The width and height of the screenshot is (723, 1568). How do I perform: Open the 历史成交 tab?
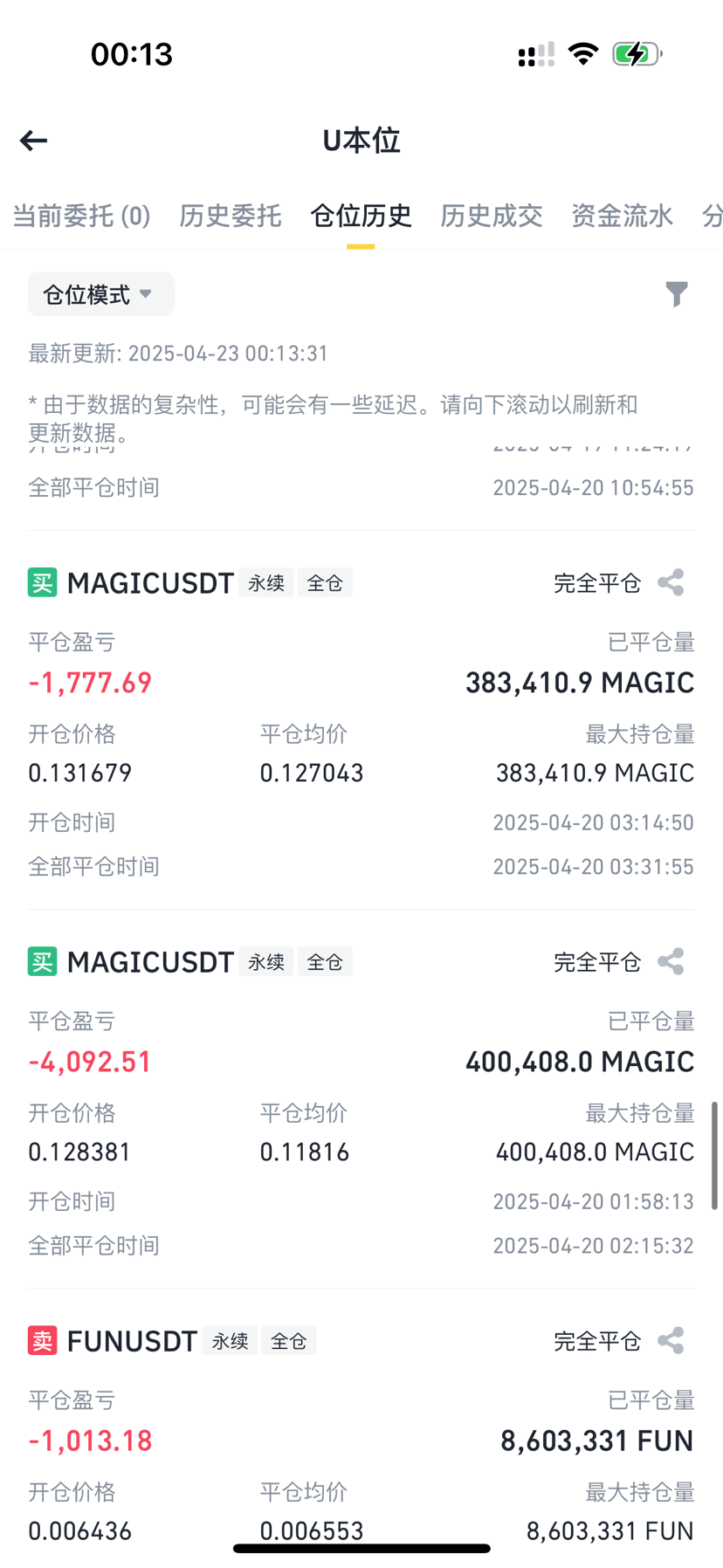pos(491,216)
